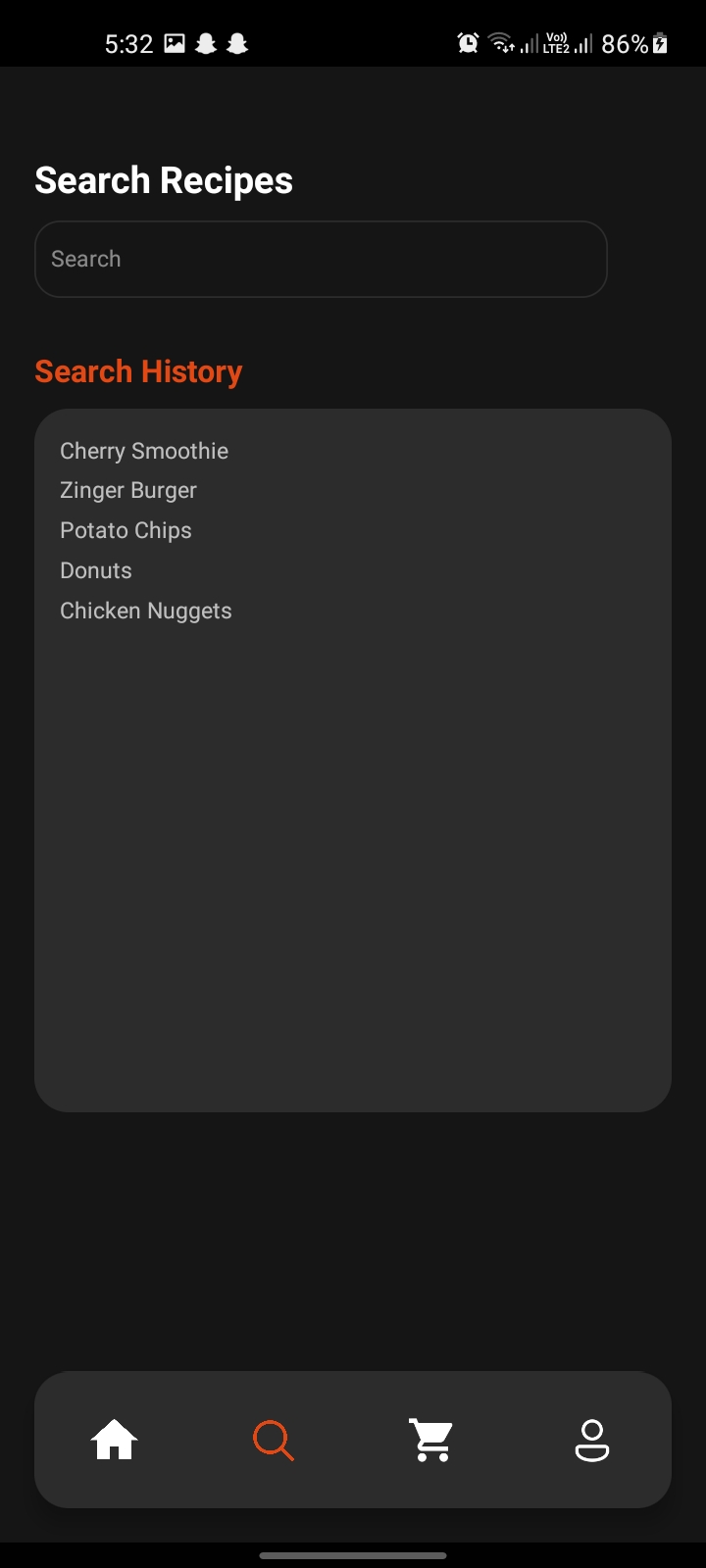Click the Search input field
The image size is (706, 1568).
tap(321, 259)
